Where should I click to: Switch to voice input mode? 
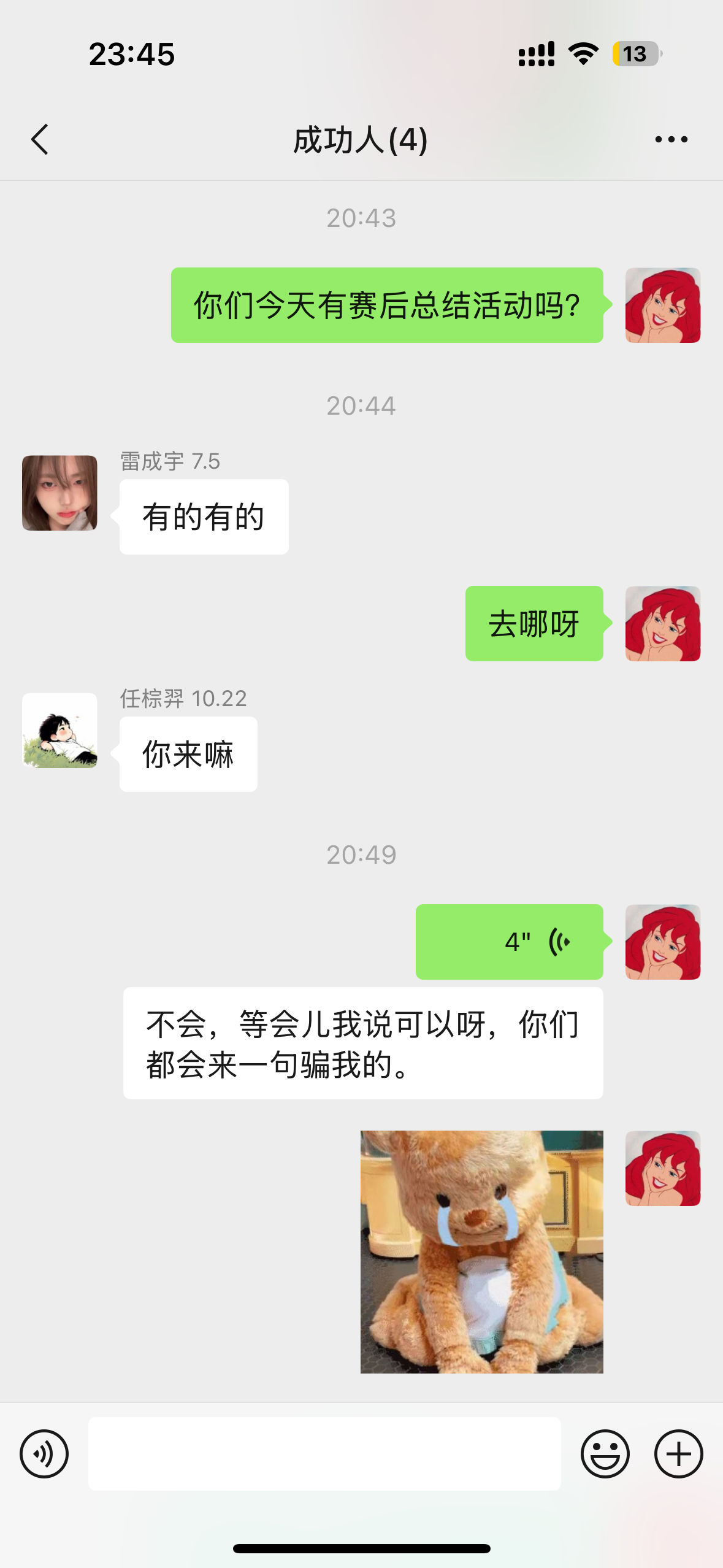tap(44, 1454)
